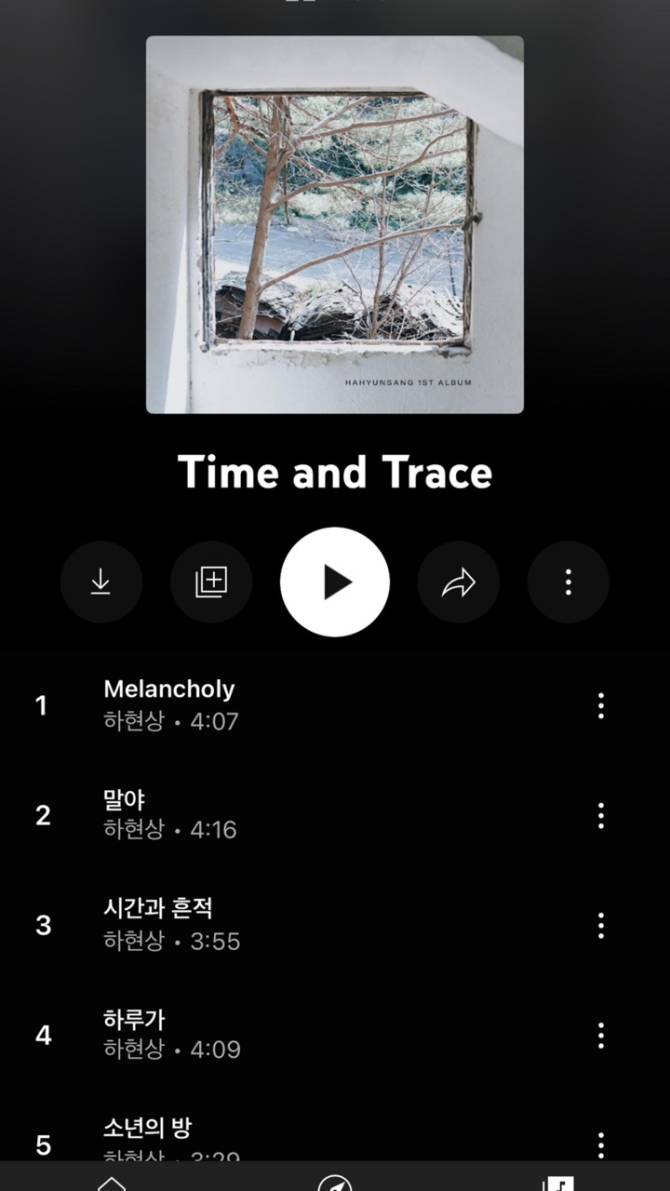Open more options for 말야
Screen dimensions: 670x1191
pos(600,815)
